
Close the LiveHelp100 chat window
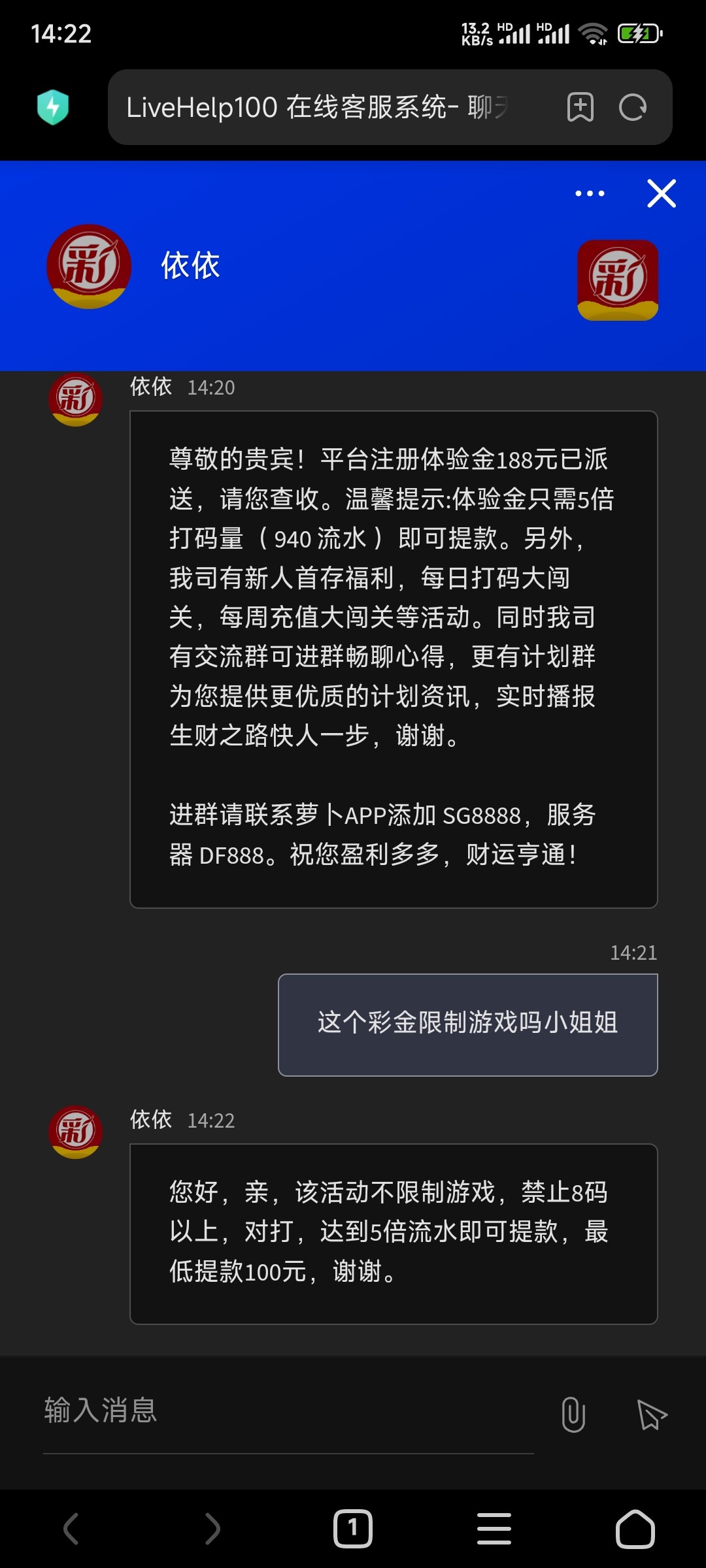[661, 193]
